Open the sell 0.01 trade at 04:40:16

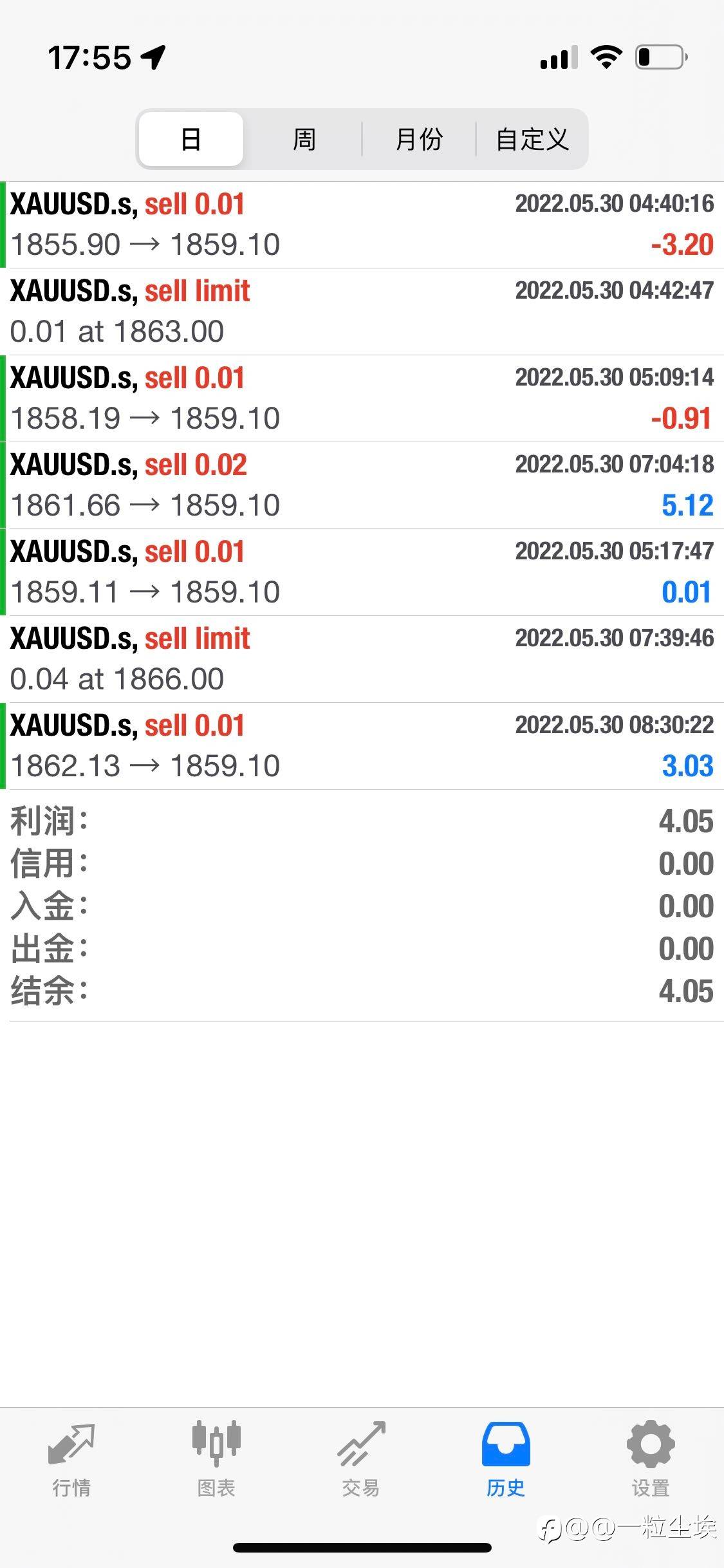[362, 225]
